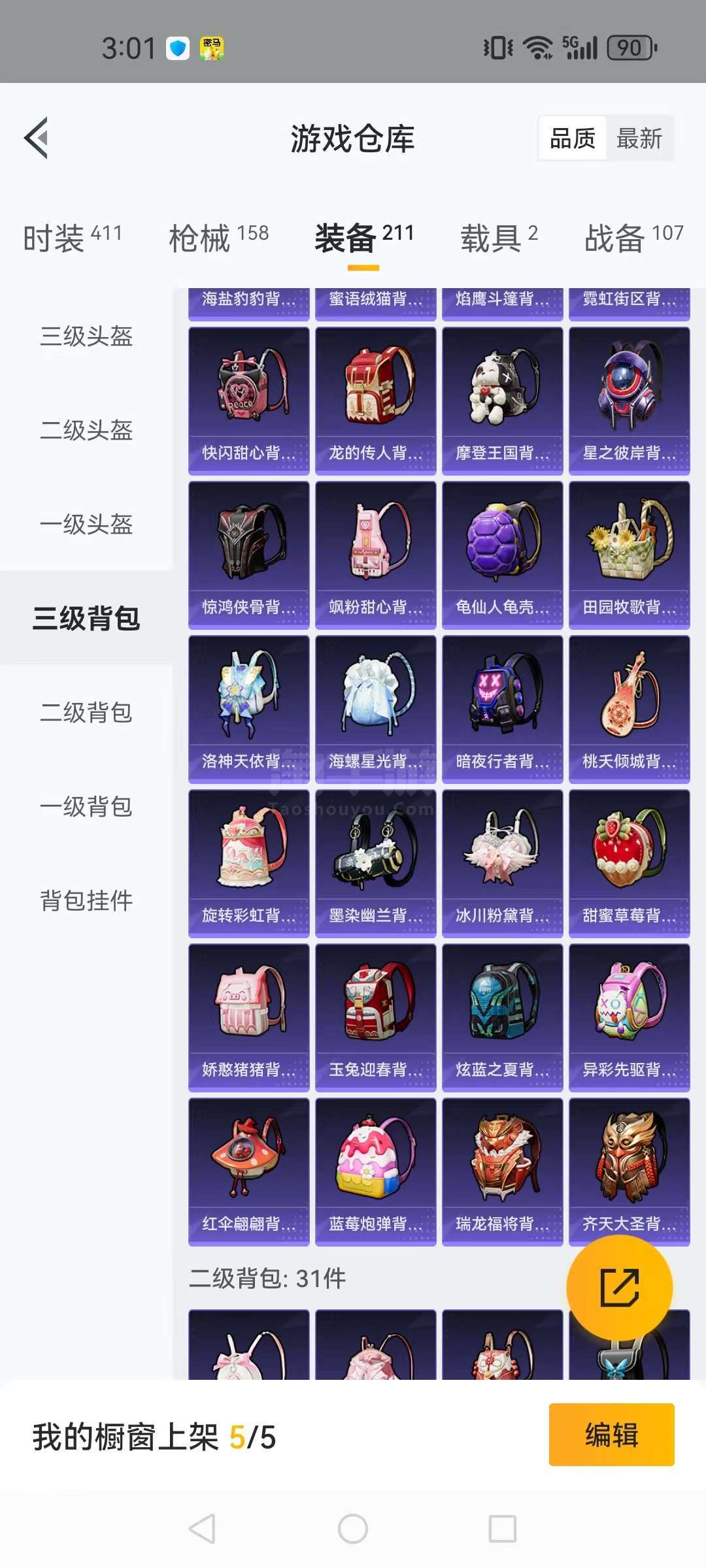This screenshot has height=1568, width=706.
Task: Sort warehouse by 最新
Action: point(639,139)
